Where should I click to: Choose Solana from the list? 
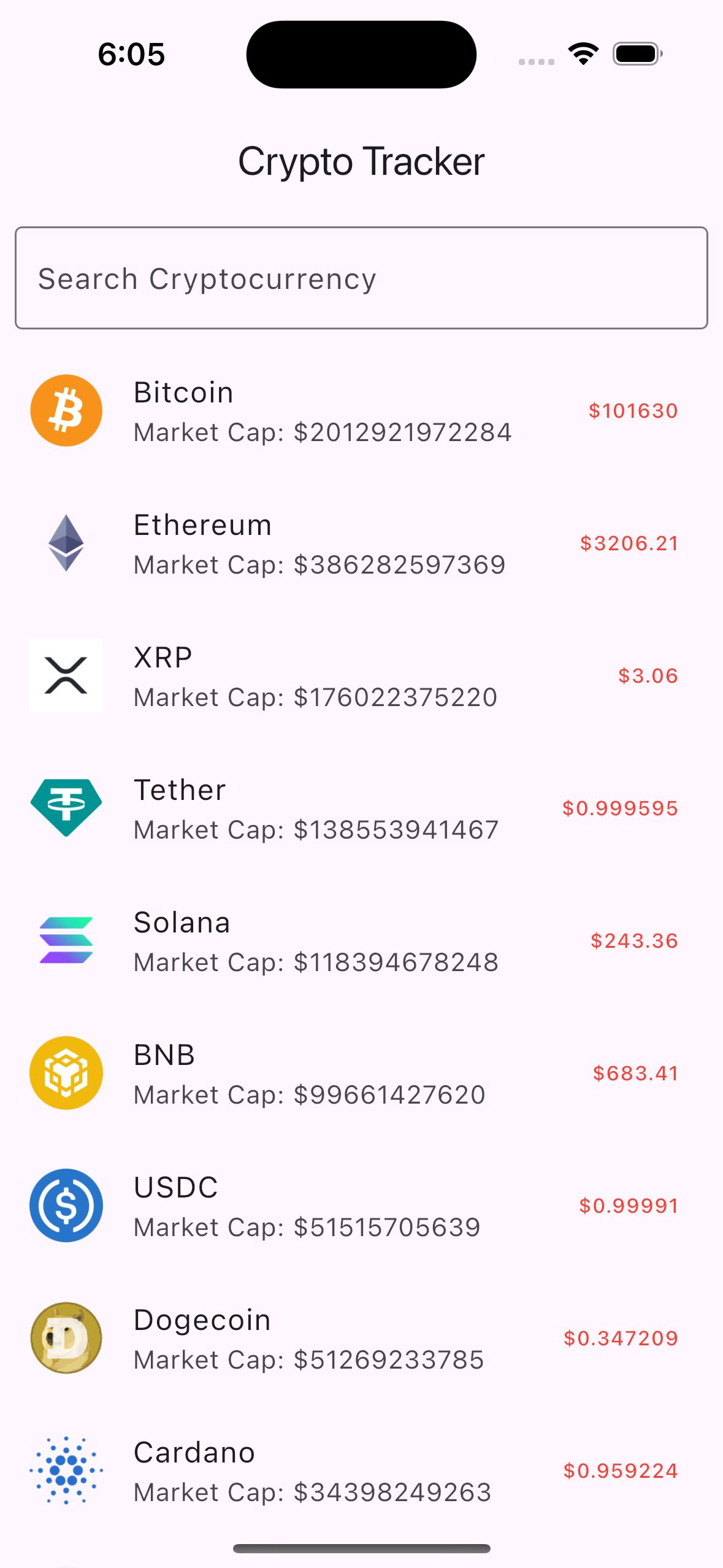point(361,941)
